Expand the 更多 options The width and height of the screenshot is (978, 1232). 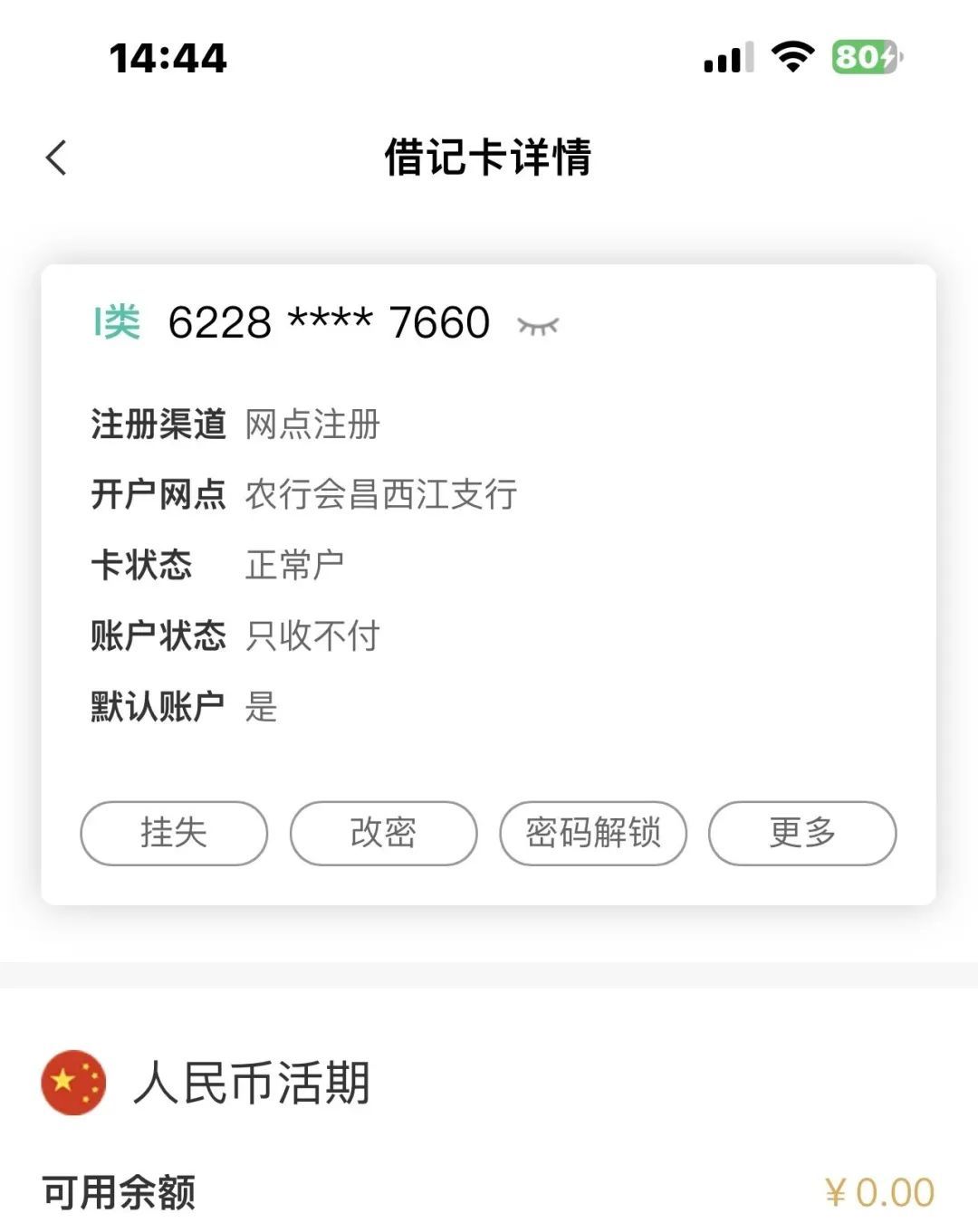[801, 834]
